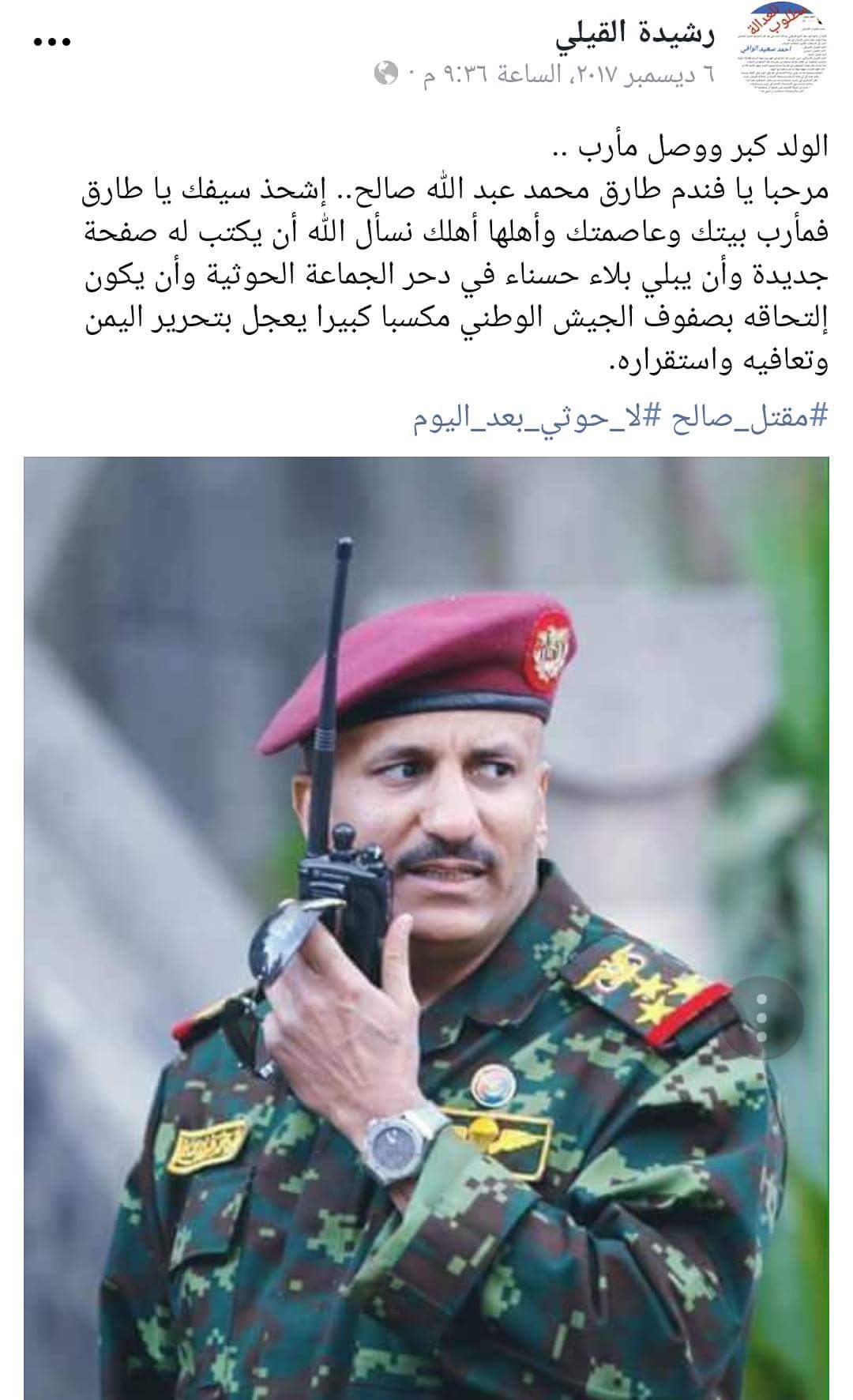Open the post's three-dot options menu
The height and width of the screenshot is (1400, 853).
tap(54, 41)
